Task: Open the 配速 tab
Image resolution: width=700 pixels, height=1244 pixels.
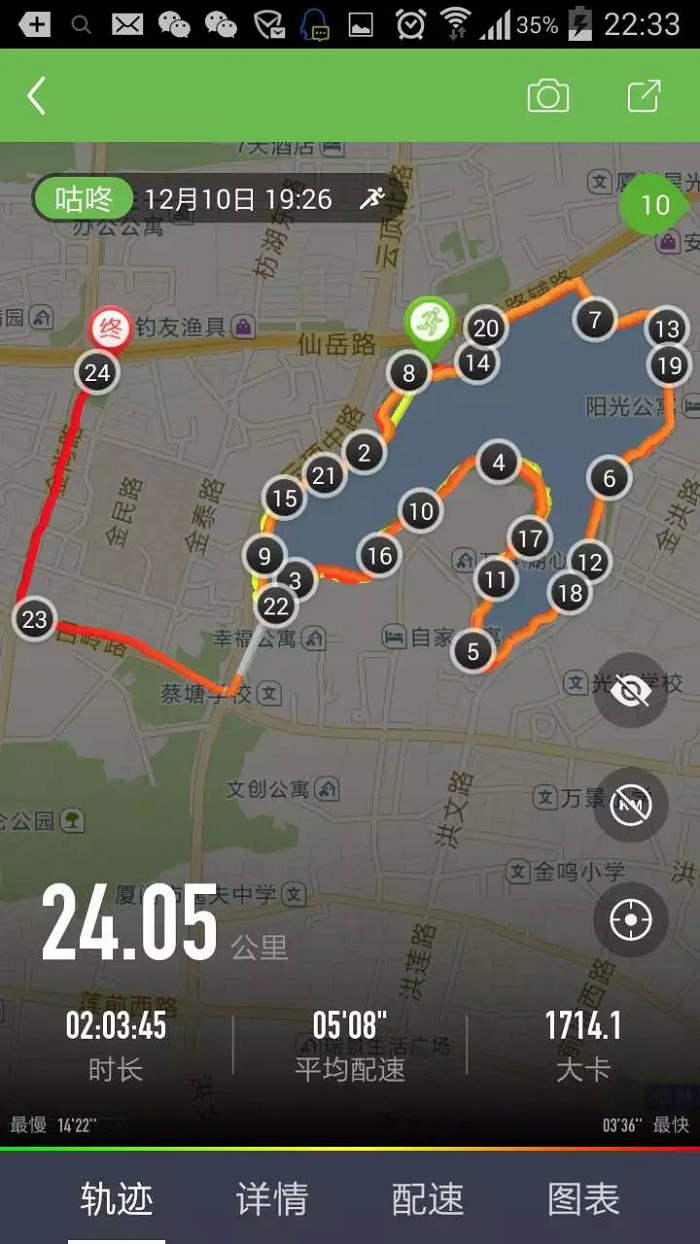Action: tap(428, 1198)
